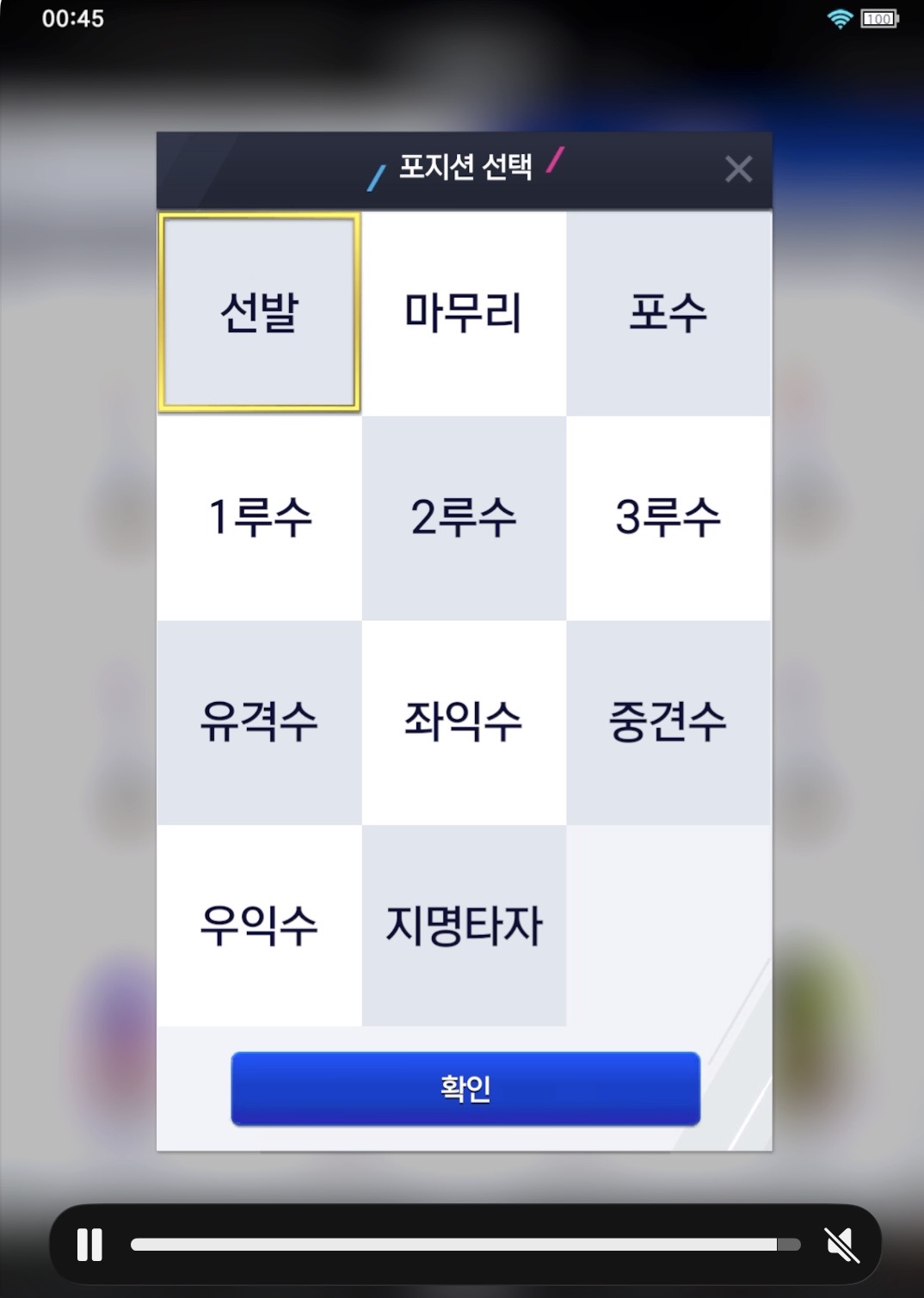Choose the 중견수 position
924x1298 pixels.
pos(668,722)
